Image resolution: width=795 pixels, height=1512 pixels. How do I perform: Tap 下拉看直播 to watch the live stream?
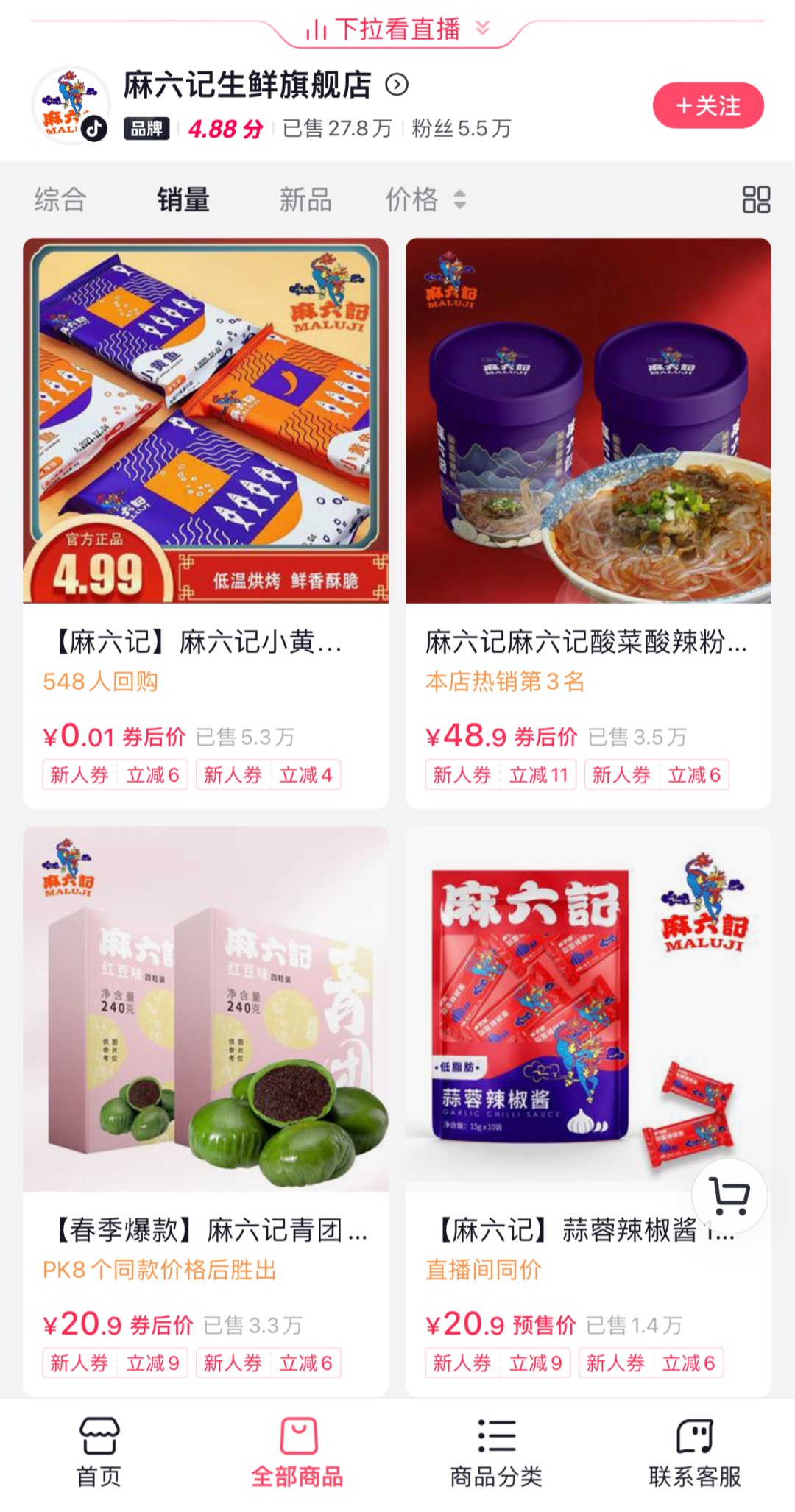(397, 29)
